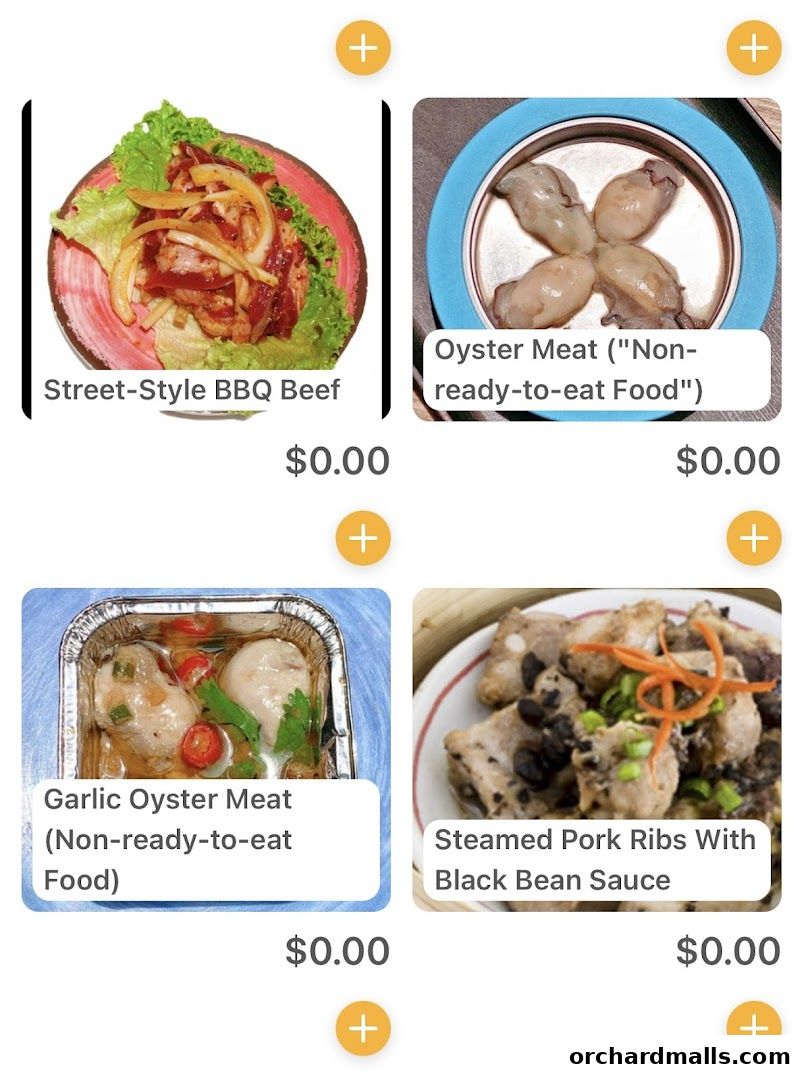Open the Street-Style BBQ Beef item

(205, 259)
